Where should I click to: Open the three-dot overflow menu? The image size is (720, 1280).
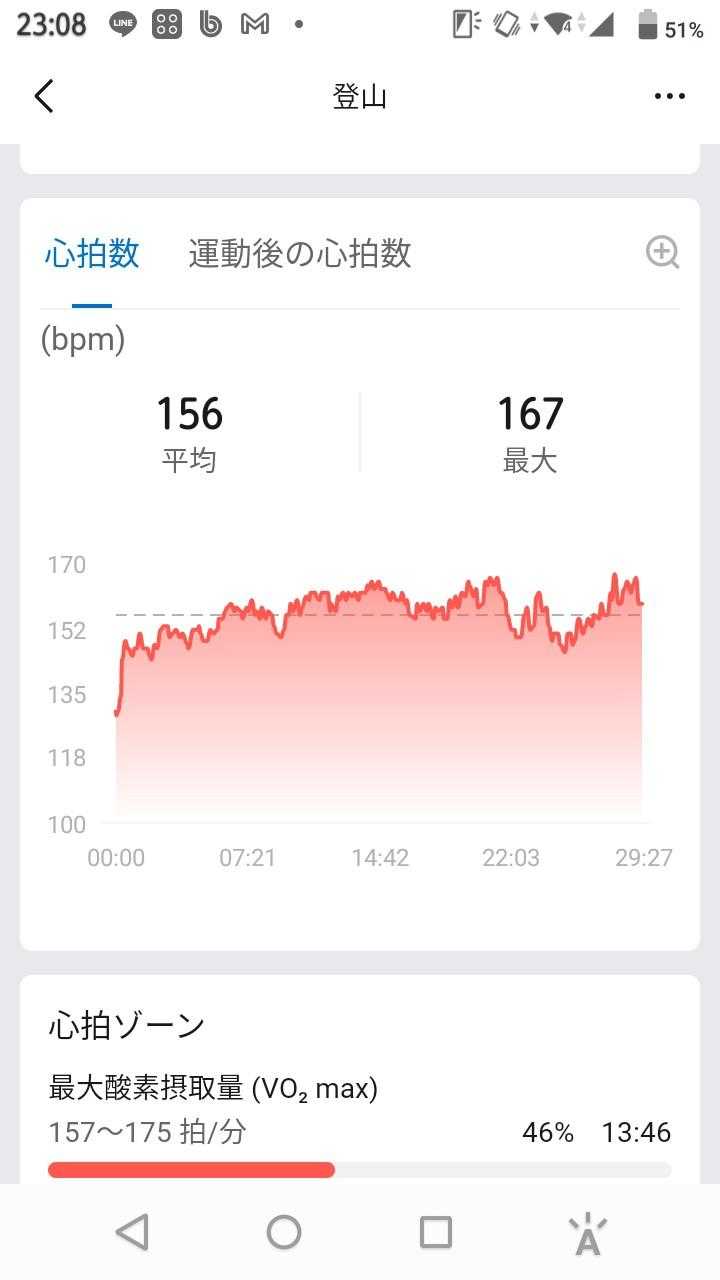[x=669, y=96]
